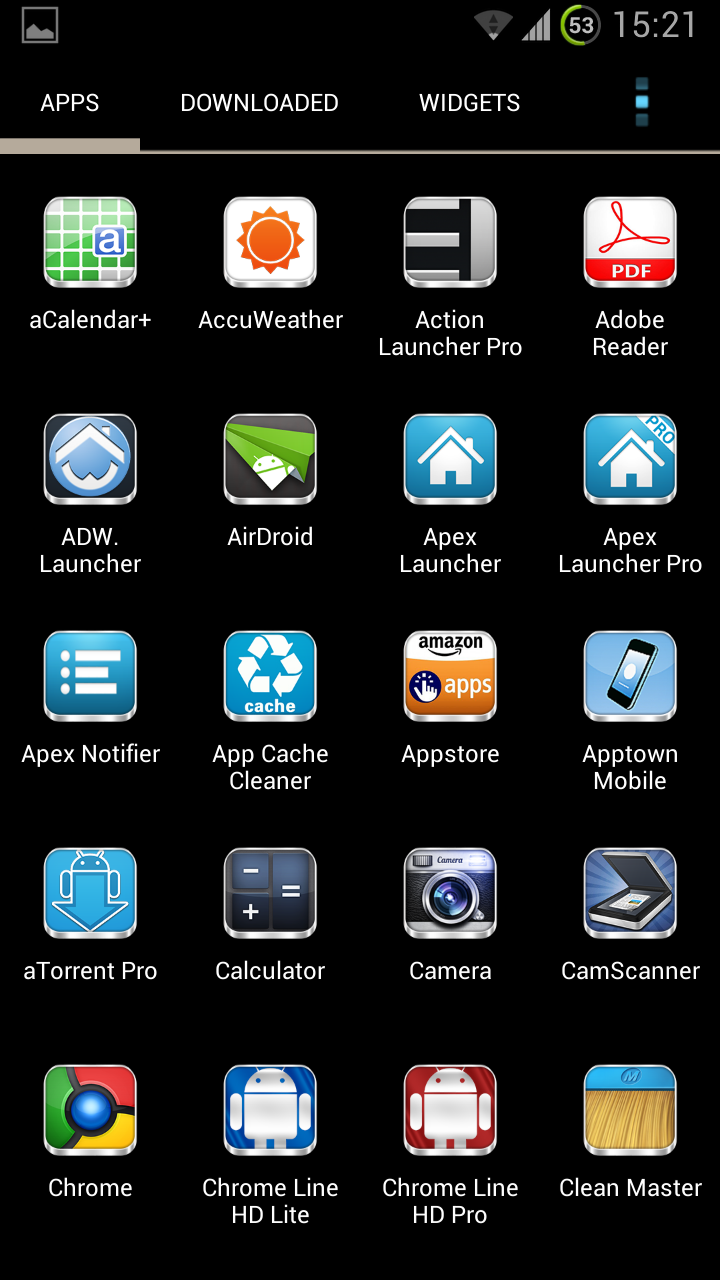The width and height of the screenshot is (720, 1280).
Task: Open the AirDroid app
Action: 270,460
